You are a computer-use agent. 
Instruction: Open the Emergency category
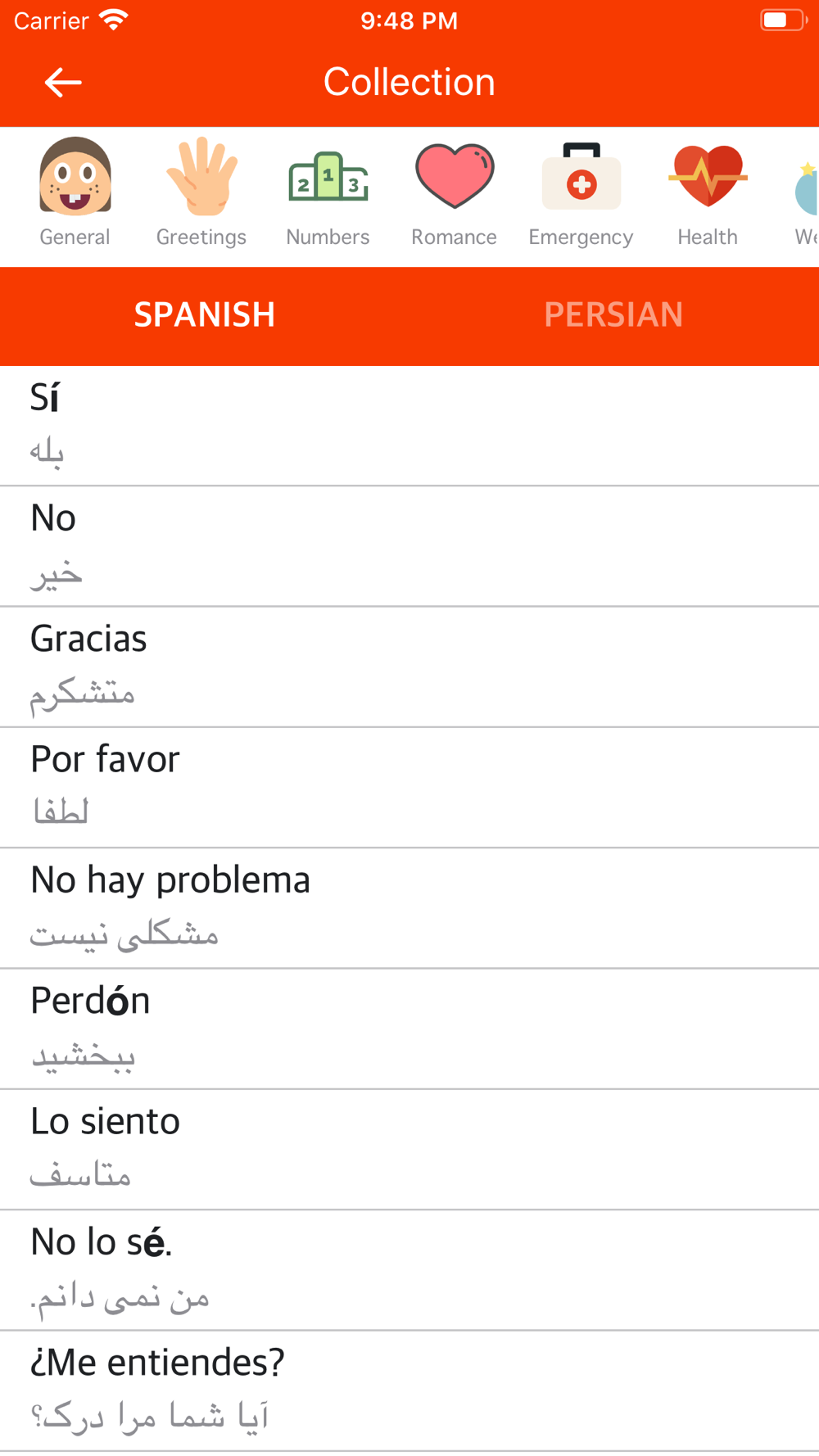tap(581, 194)
